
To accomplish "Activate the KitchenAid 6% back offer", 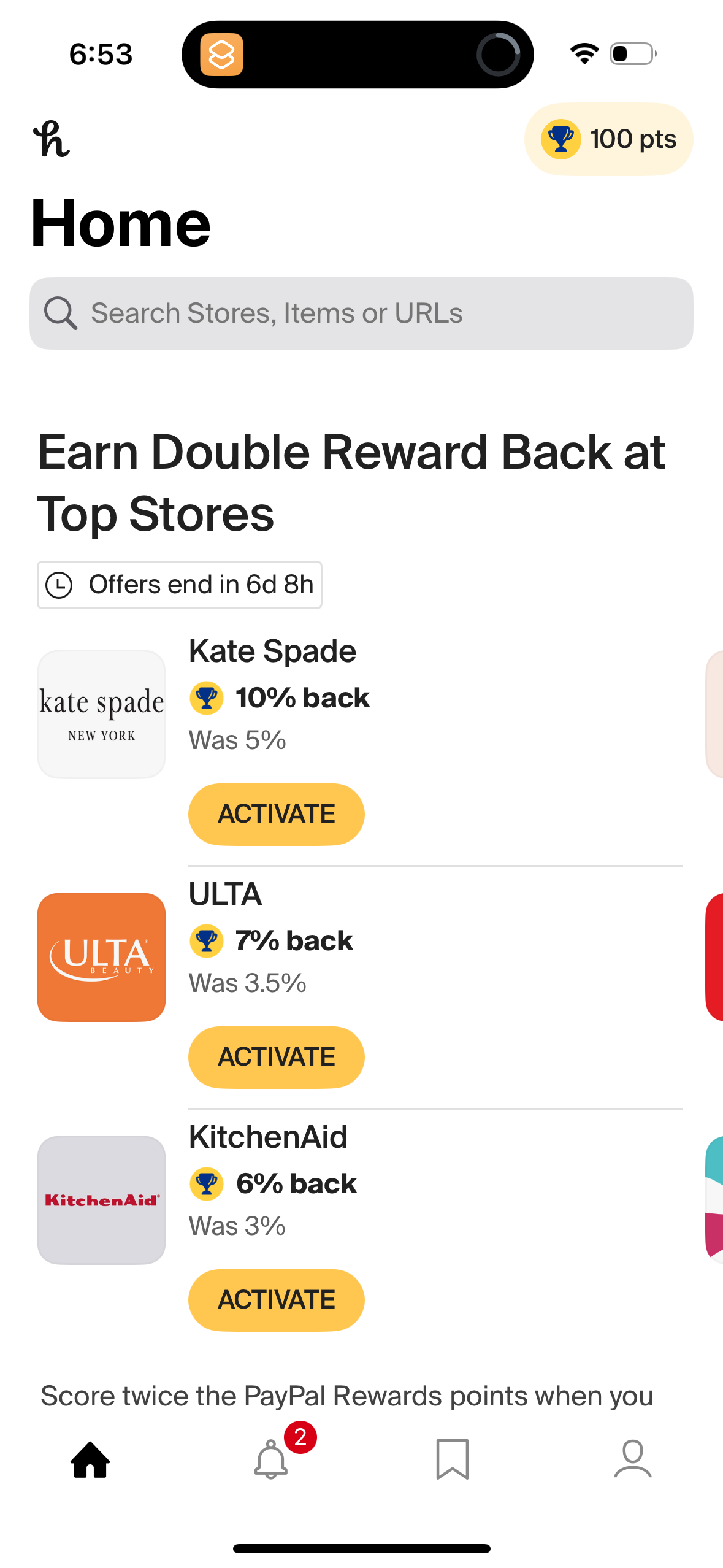I will 276,1300.
